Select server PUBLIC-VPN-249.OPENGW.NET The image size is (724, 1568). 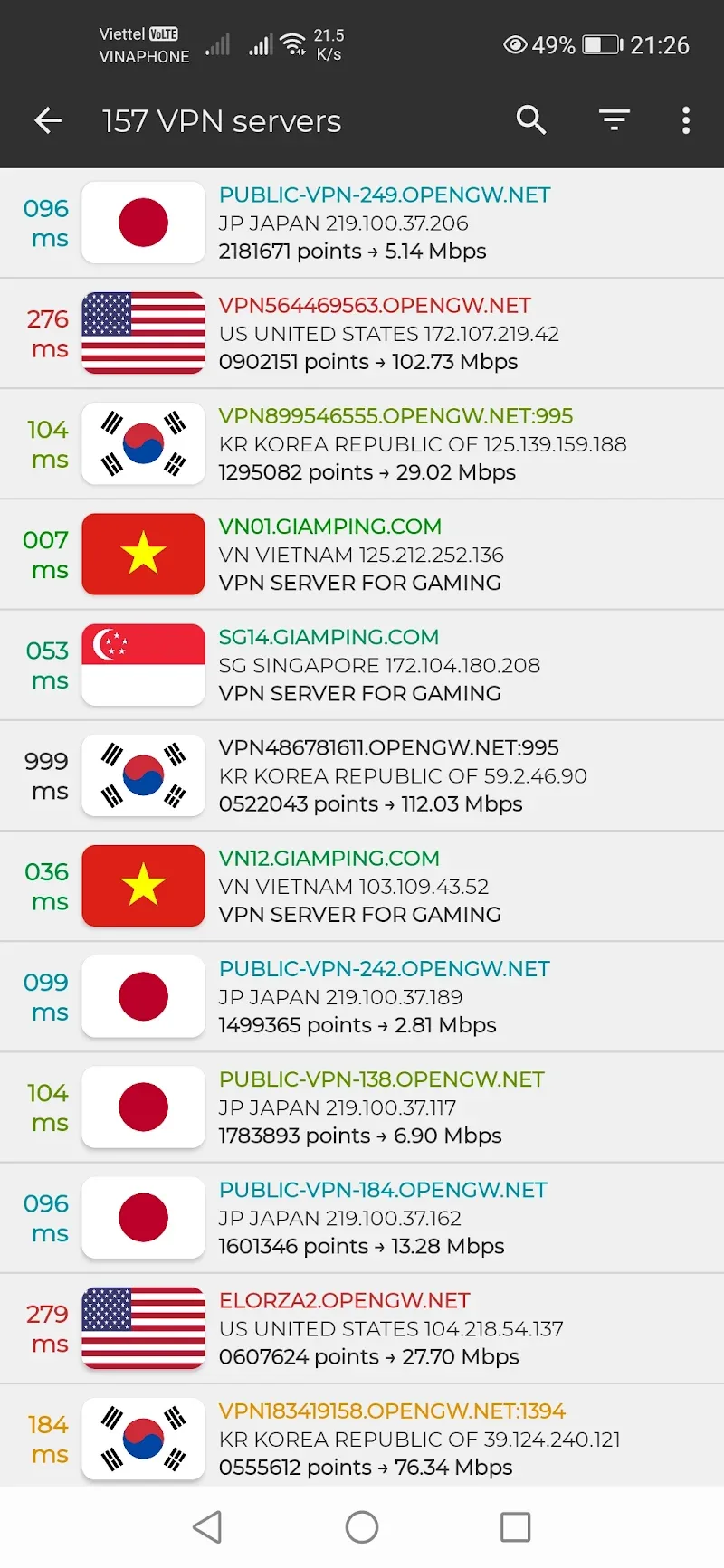point(362,223)
